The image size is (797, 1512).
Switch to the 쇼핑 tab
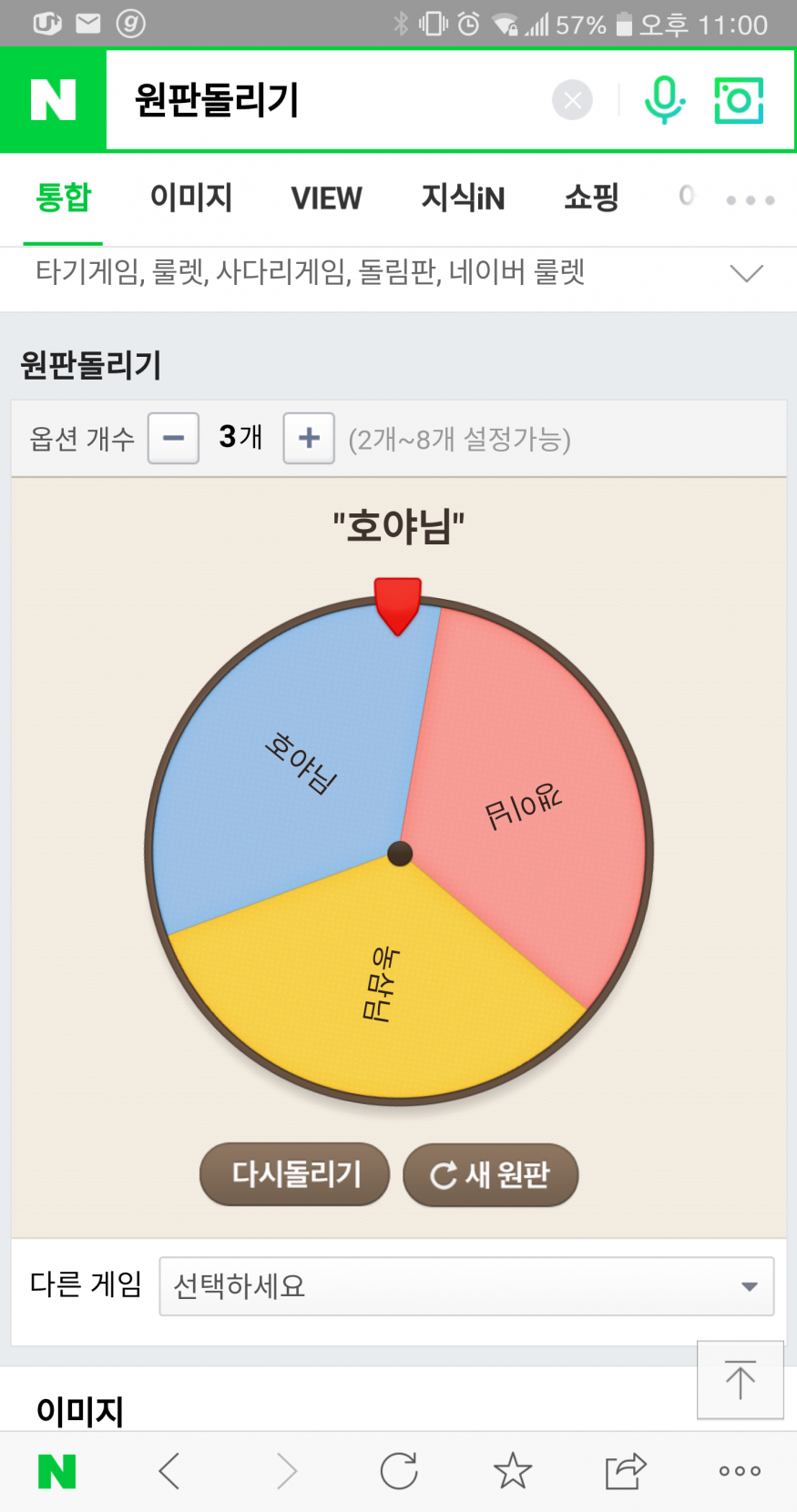591,198
